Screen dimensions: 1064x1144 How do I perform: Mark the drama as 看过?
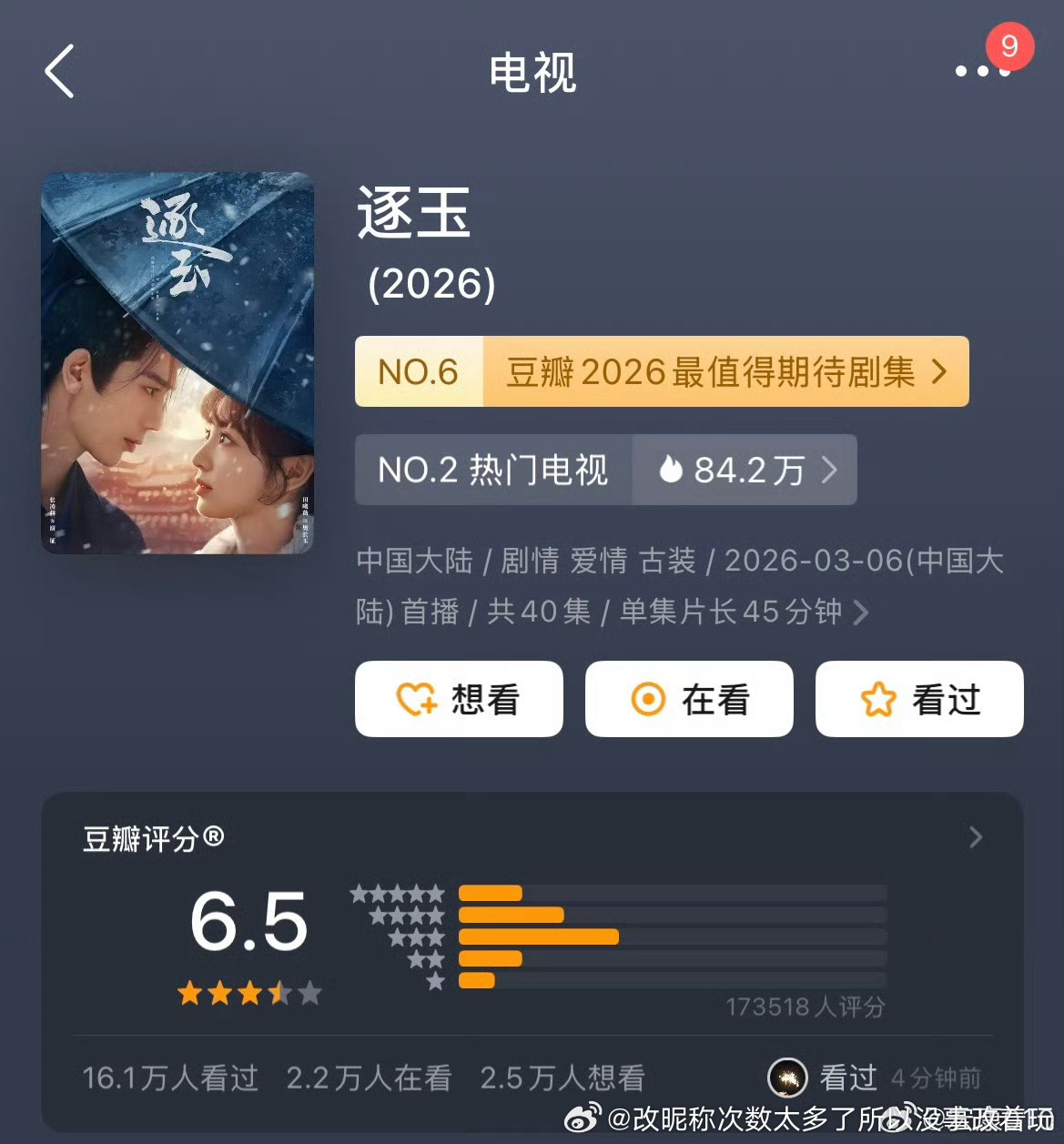coord(918,699)
